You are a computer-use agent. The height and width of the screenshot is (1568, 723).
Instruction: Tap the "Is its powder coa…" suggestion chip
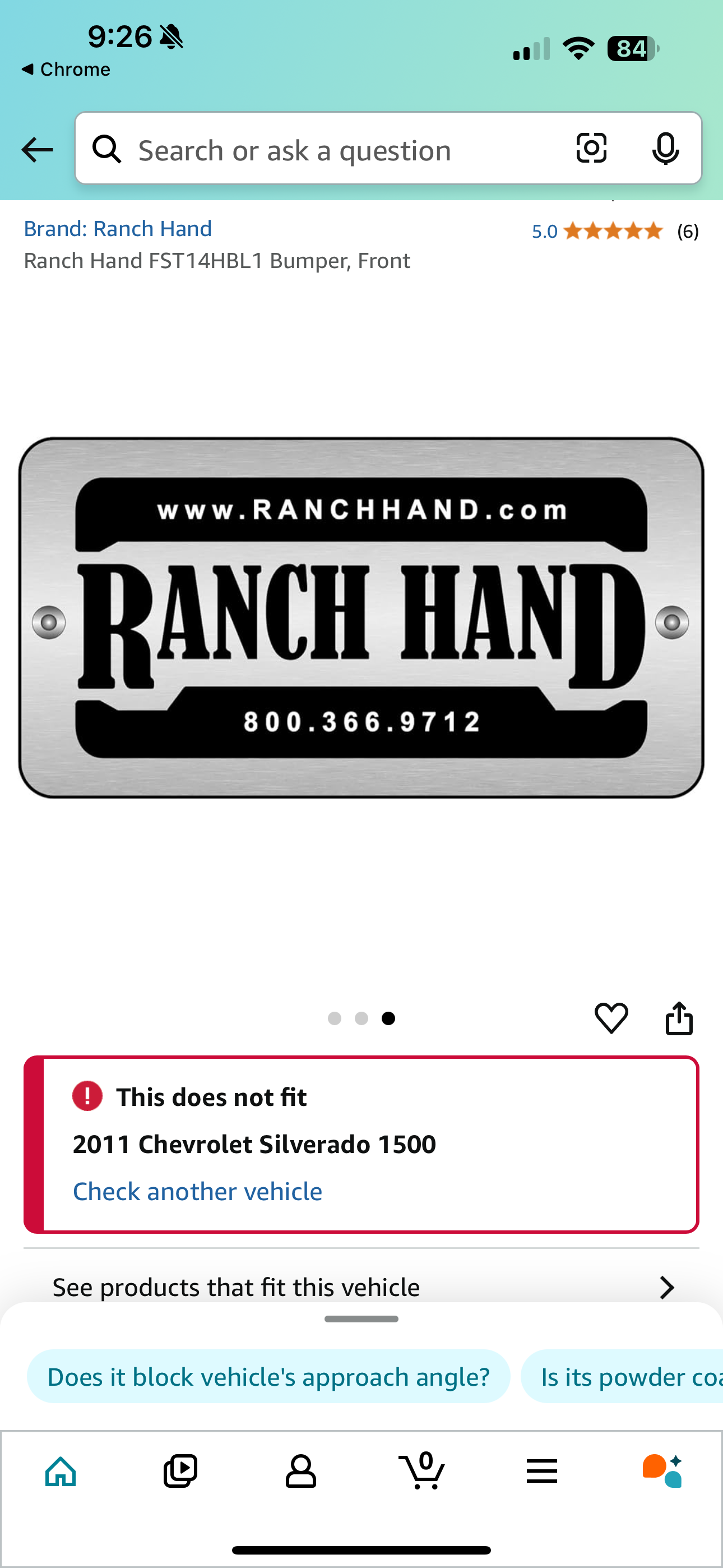(622, 1377)
